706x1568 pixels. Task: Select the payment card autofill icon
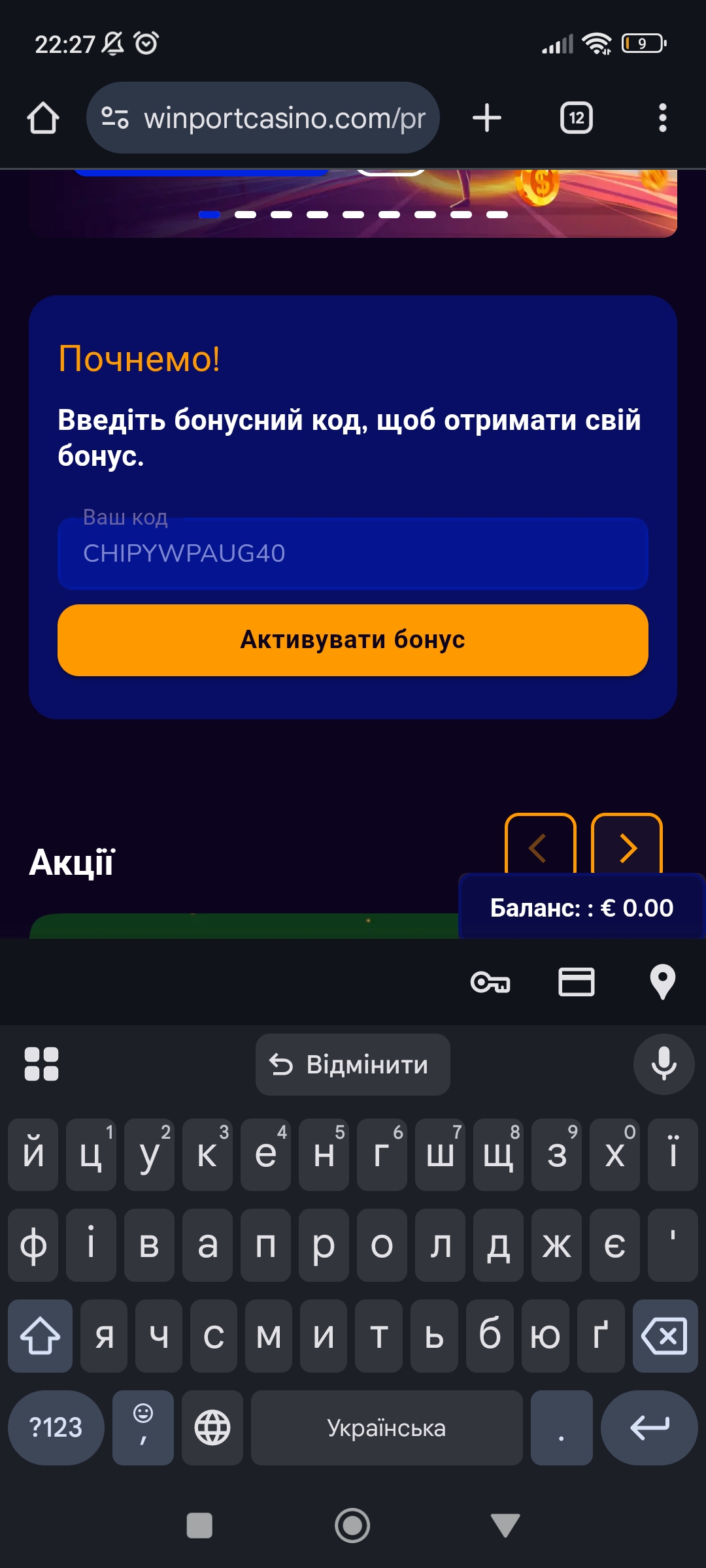577,981
